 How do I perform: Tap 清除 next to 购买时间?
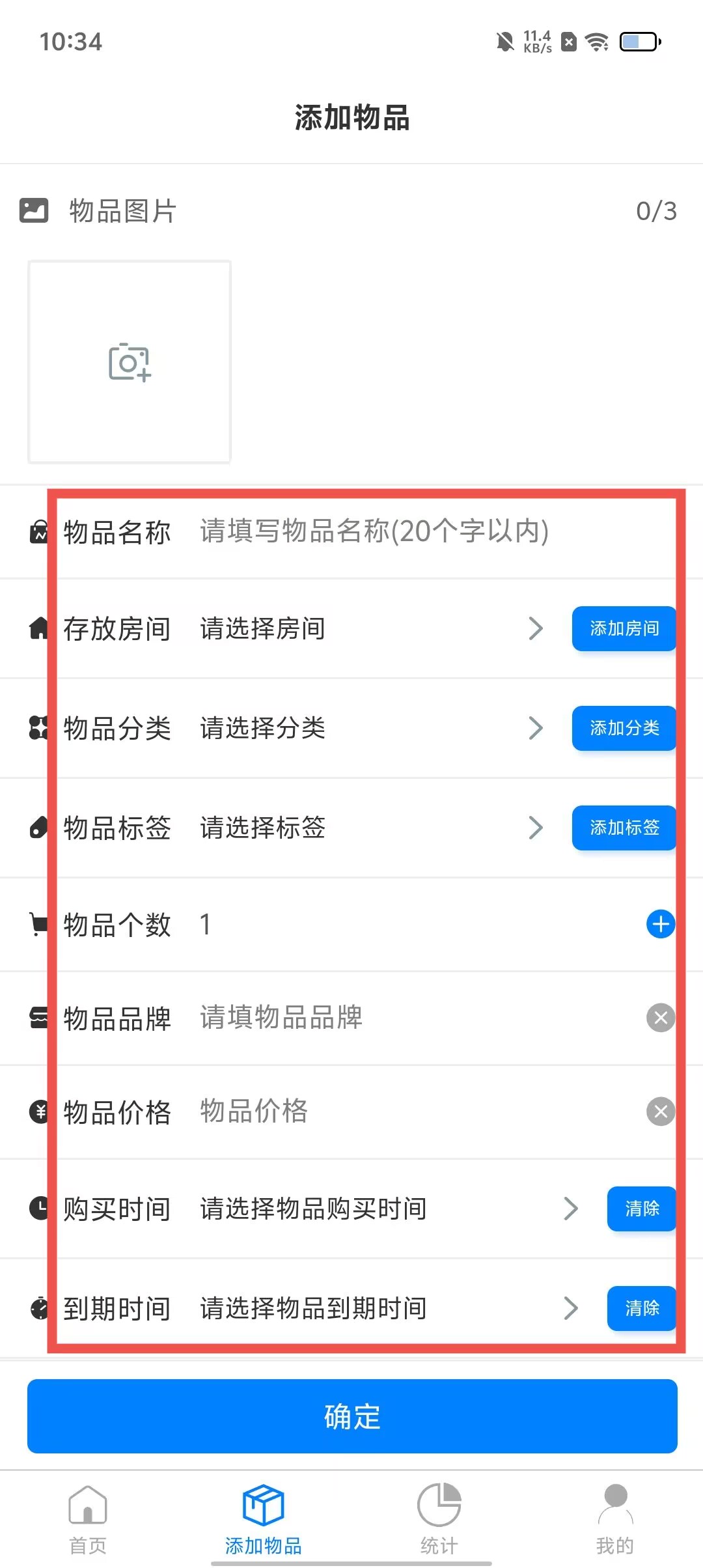[x=641, y=1209]
